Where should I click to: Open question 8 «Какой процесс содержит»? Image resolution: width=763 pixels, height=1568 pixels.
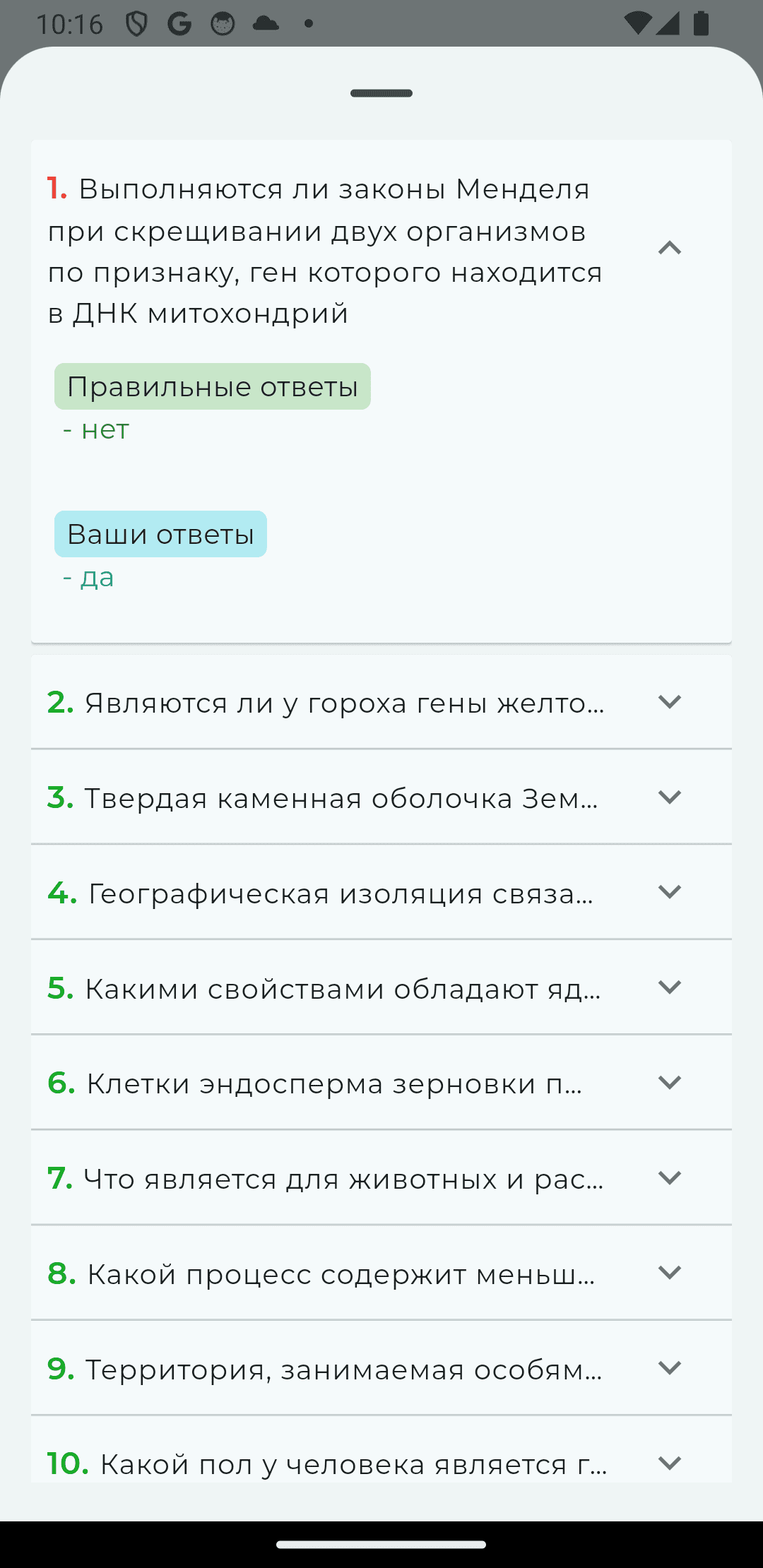[x=669, y=1273]
